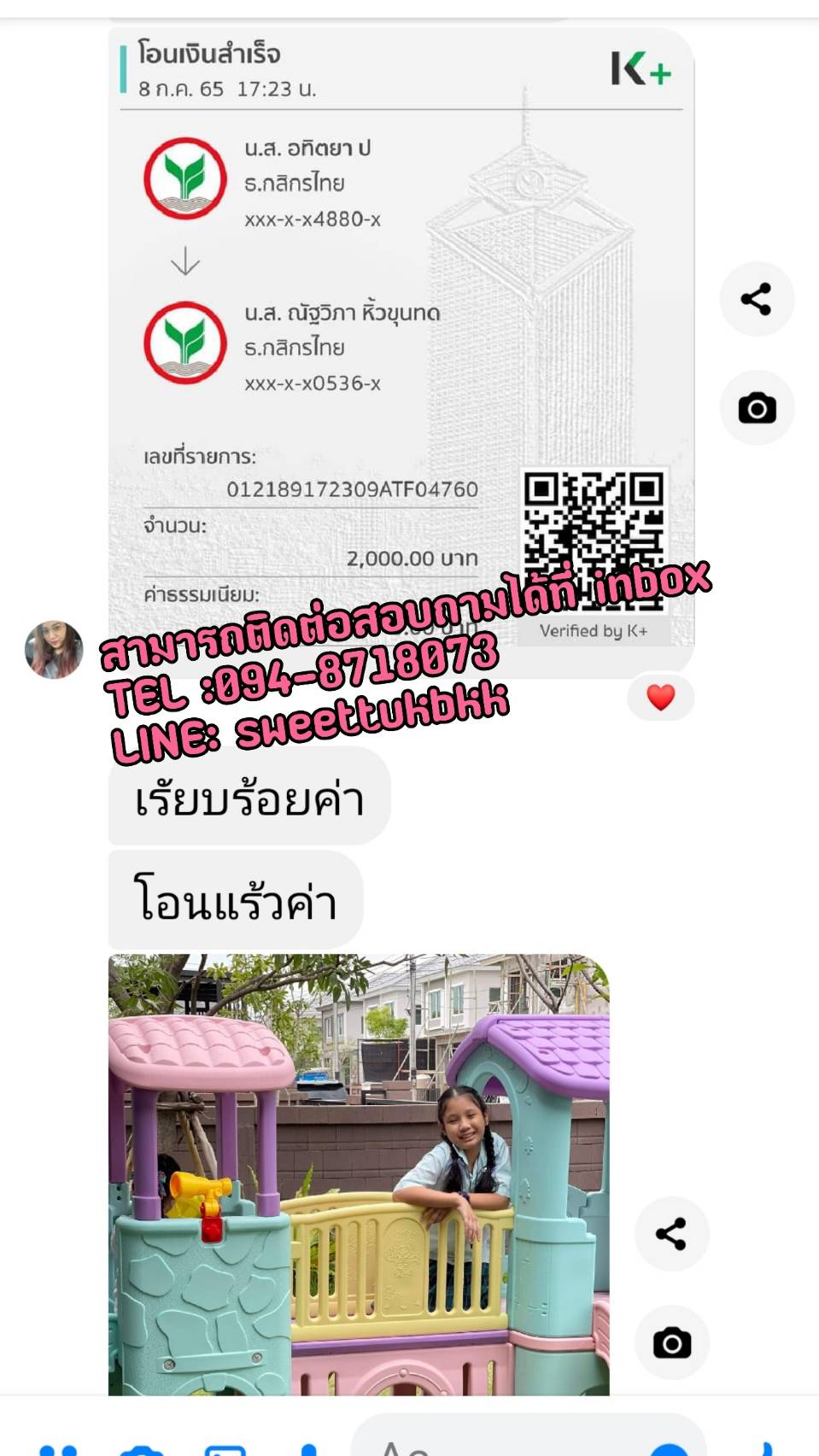Open the playground photo in the chat
The image size is (819, 1456).
[359, 1174]
